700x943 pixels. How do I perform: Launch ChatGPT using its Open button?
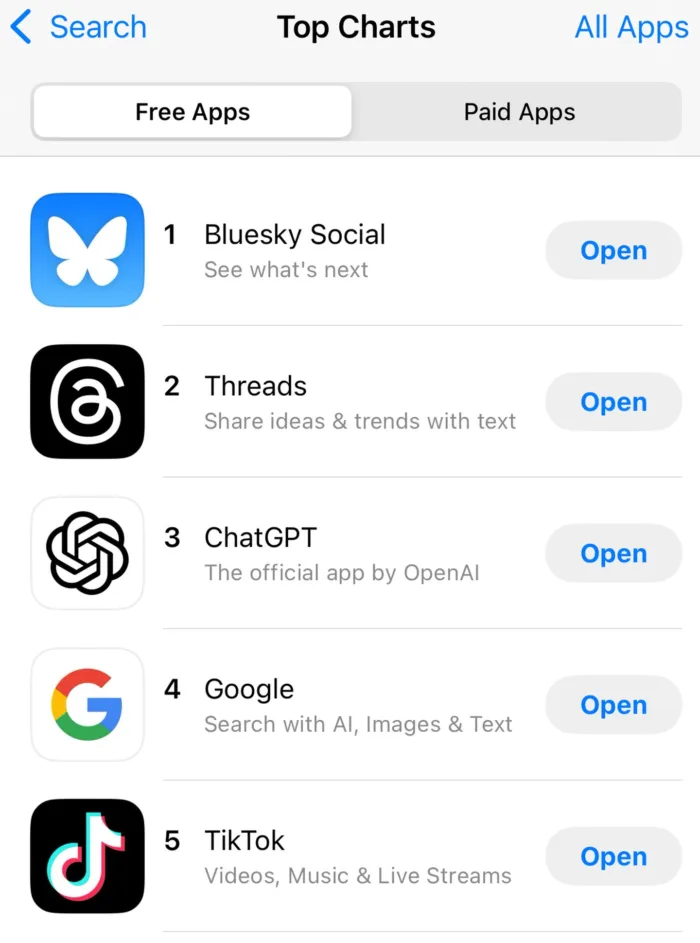[x=613, y=554]
